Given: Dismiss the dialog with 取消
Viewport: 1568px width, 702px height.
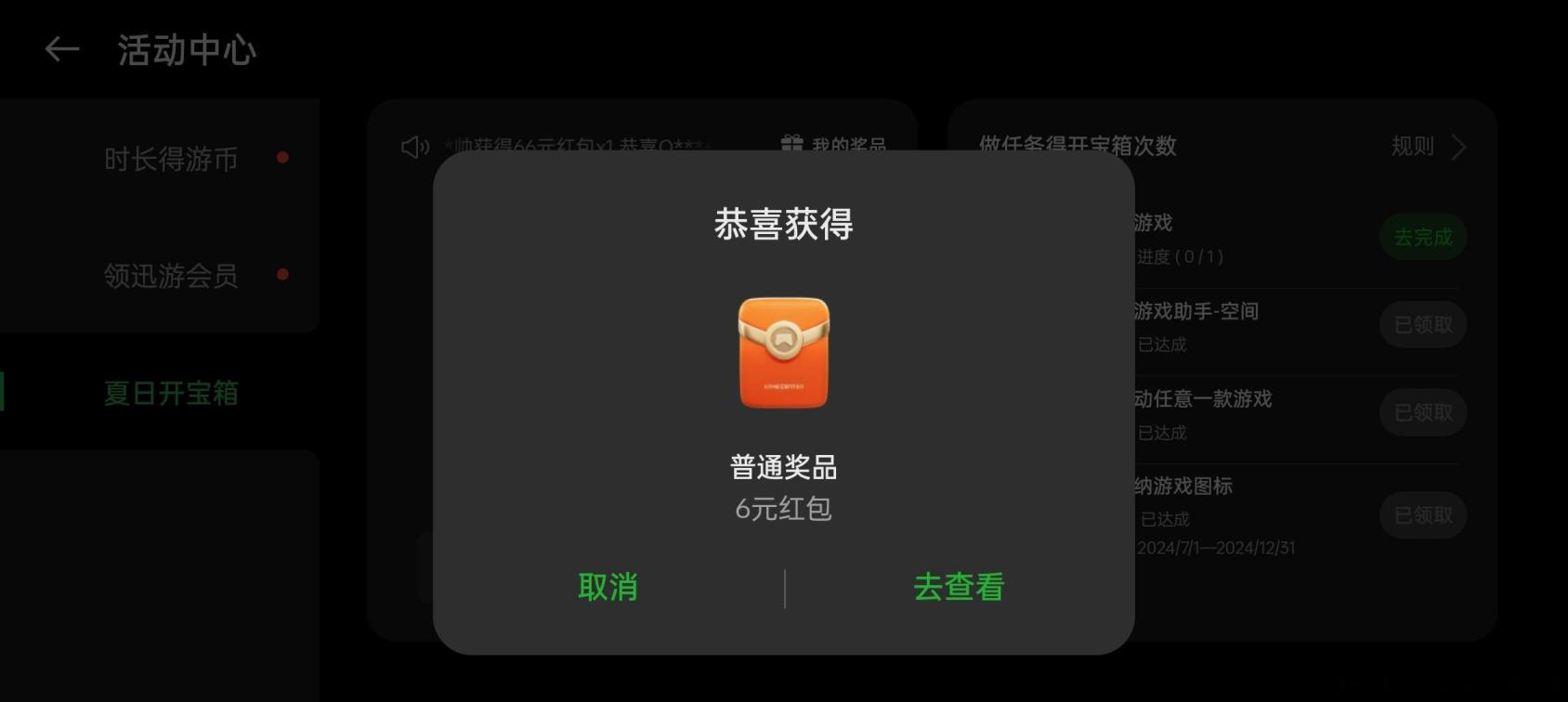Looking at the screenshot, I should 608,587.
